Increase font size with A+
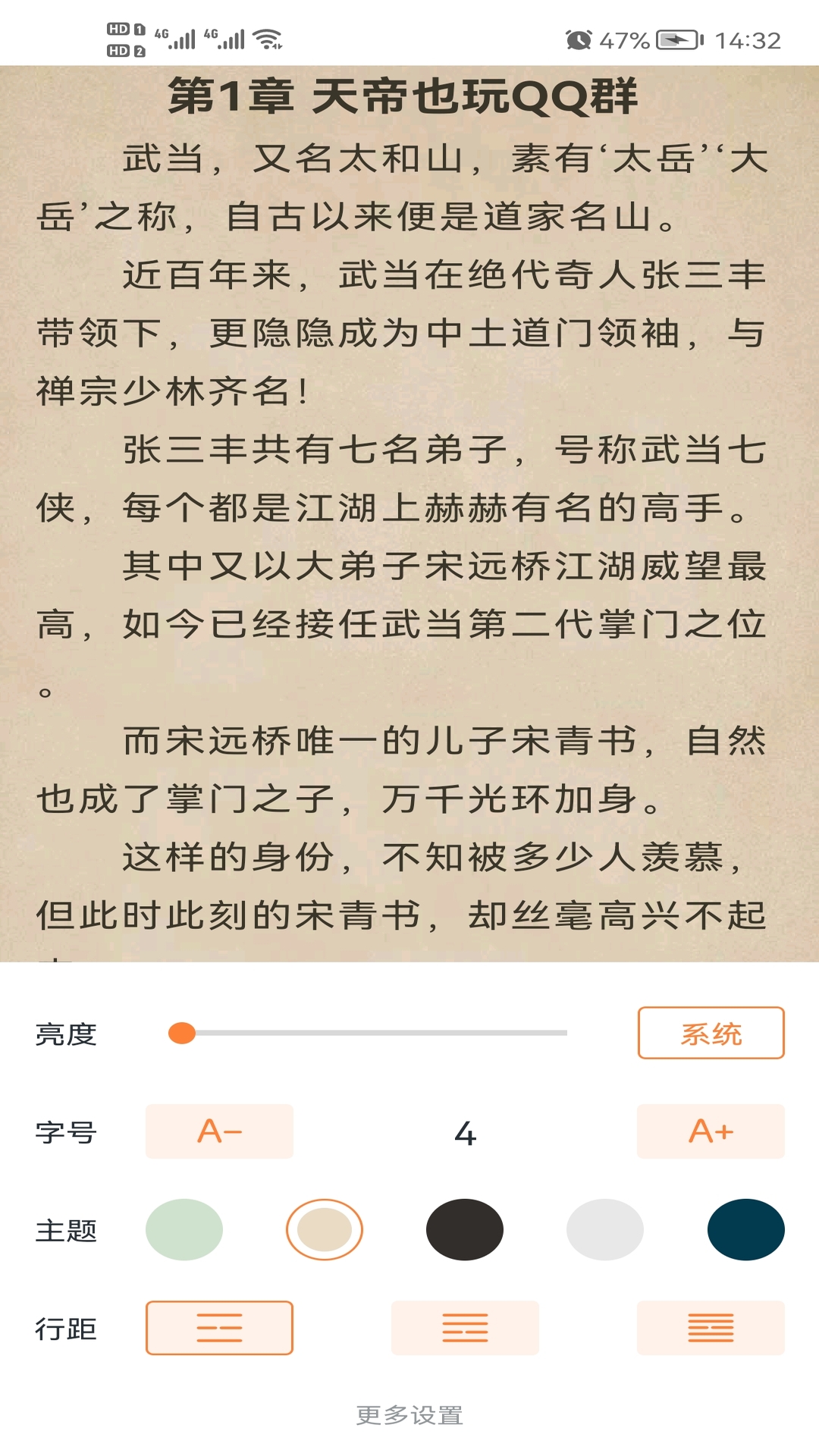 [x=711, y=1131]
